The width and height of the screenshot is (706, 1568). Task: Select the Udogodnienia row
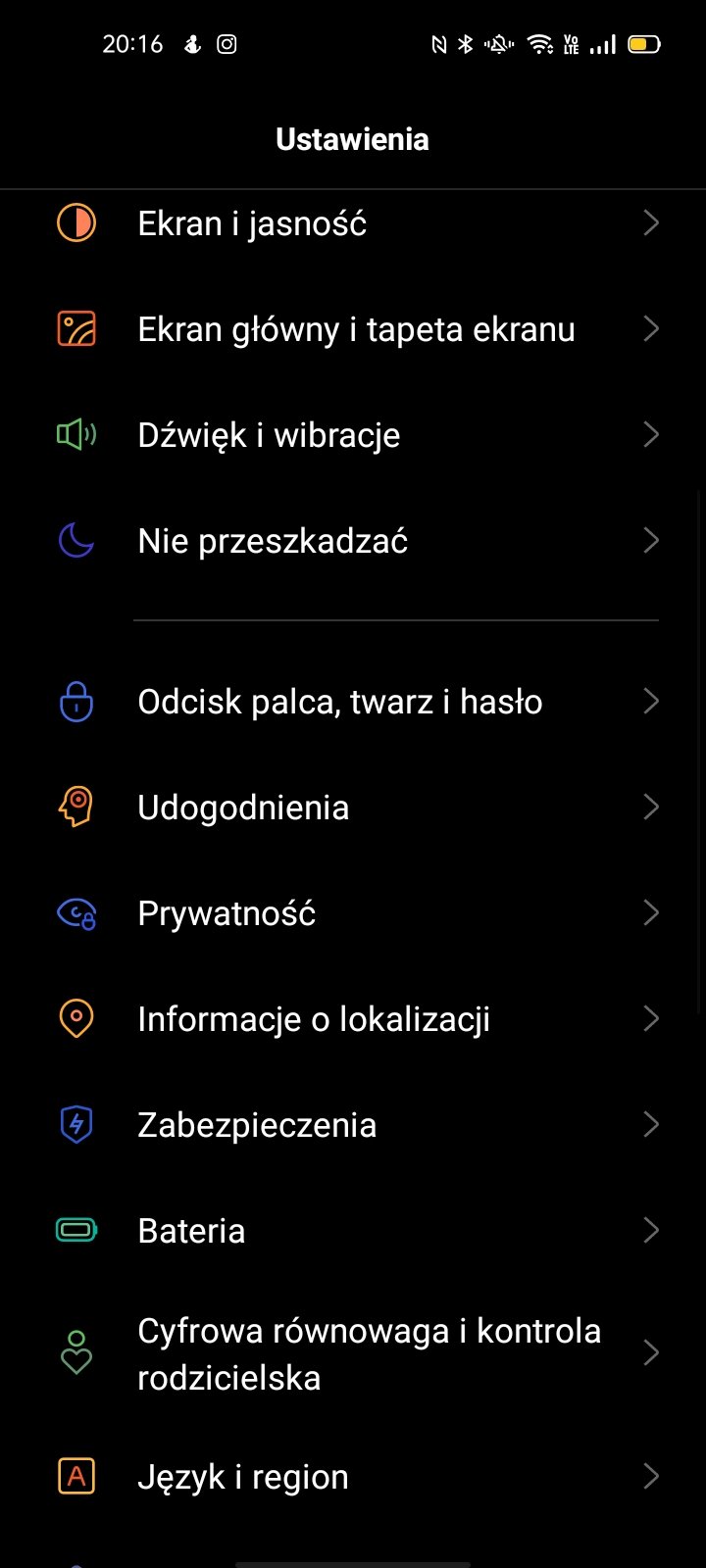click(x=353, y=808)
